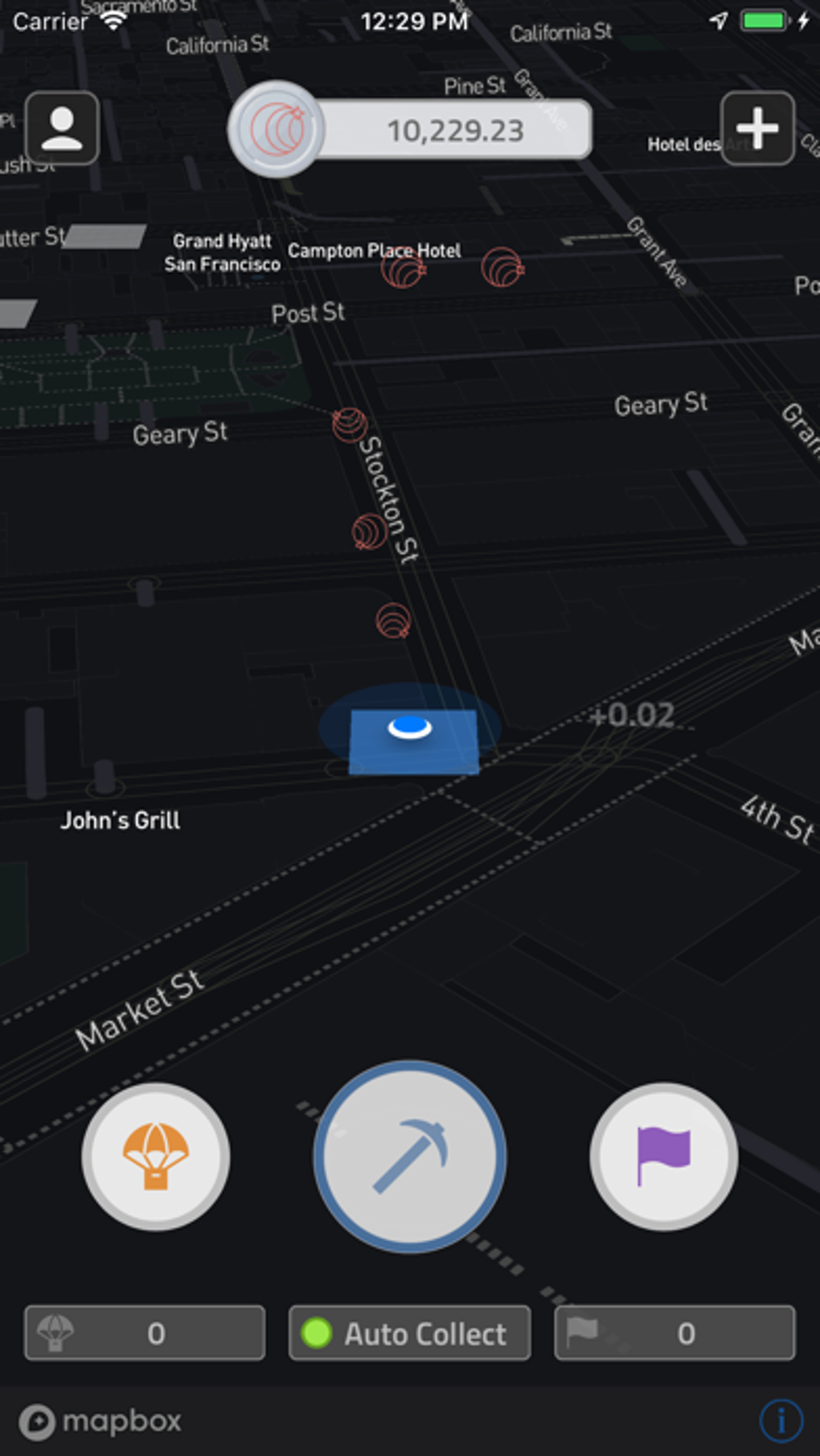Open the parachute counter showing 0
This screenshot has height=1456, width=820.
coord(145,1333)
